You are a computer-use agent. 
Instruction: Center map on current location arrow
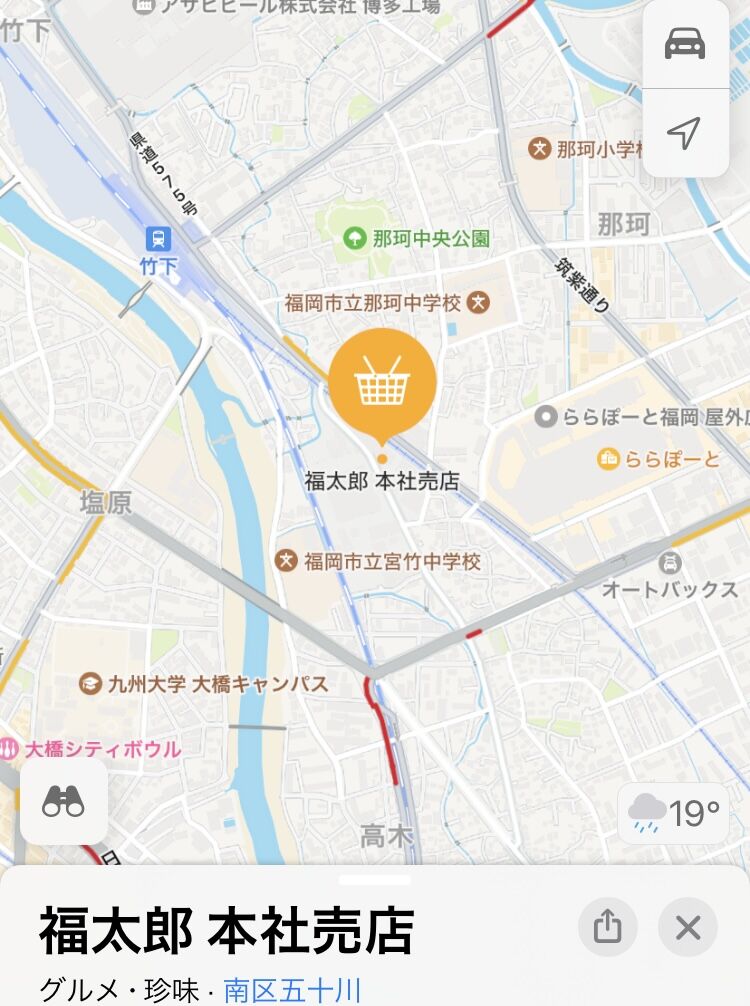(x=685, y=133)
